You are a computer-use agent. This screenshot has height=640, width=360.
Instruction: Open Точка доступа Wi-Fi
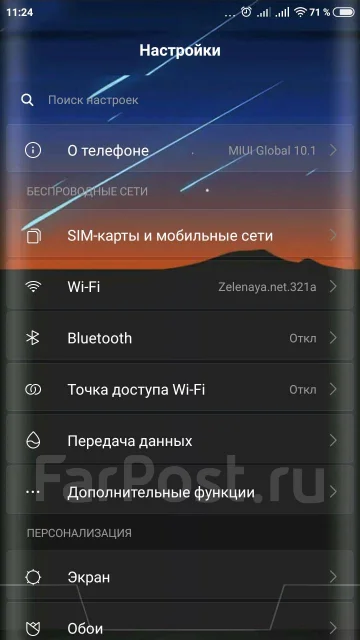click(180, 389)
